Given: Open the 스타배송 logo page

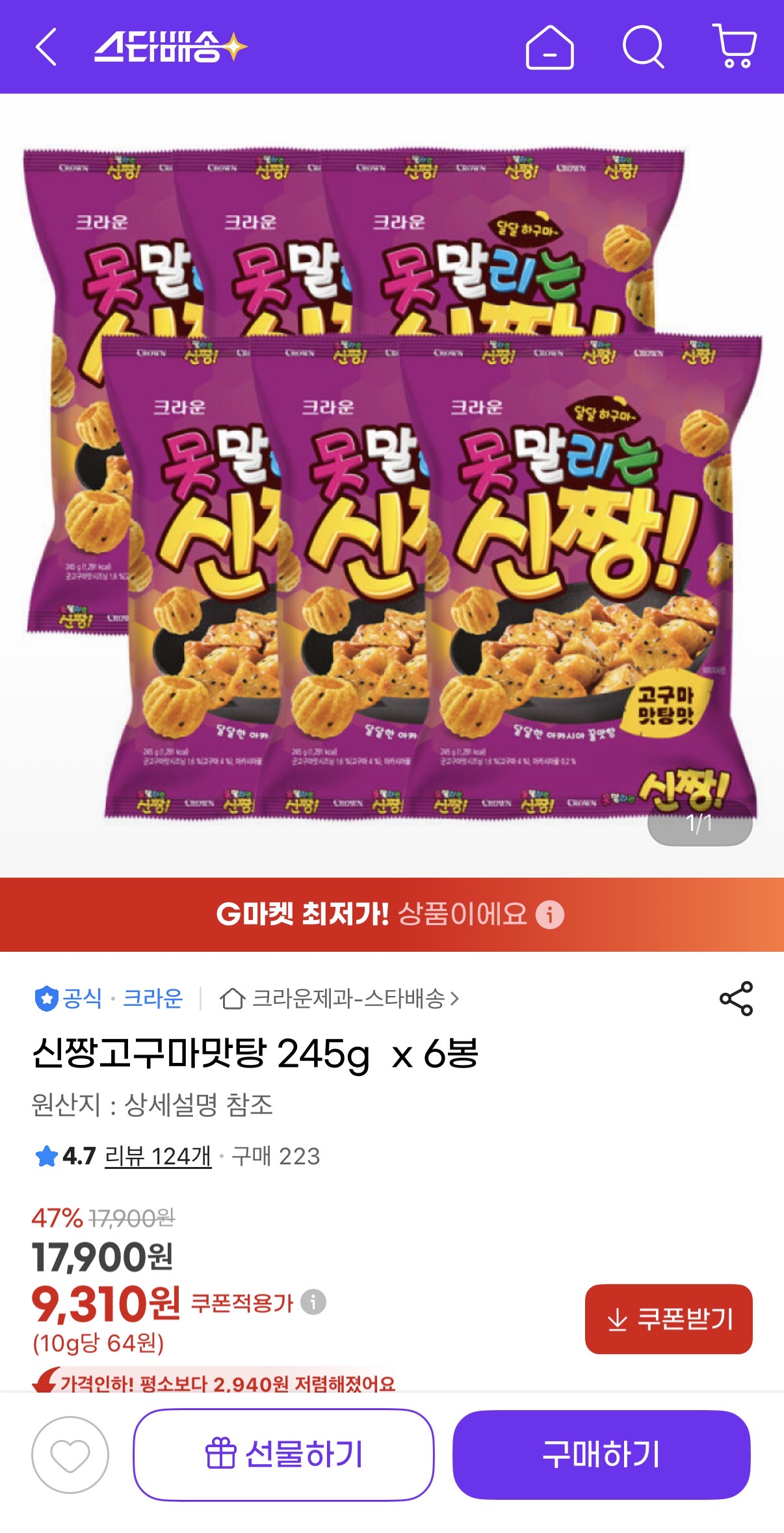Looking at the screenshot, I should coord(170,47).
